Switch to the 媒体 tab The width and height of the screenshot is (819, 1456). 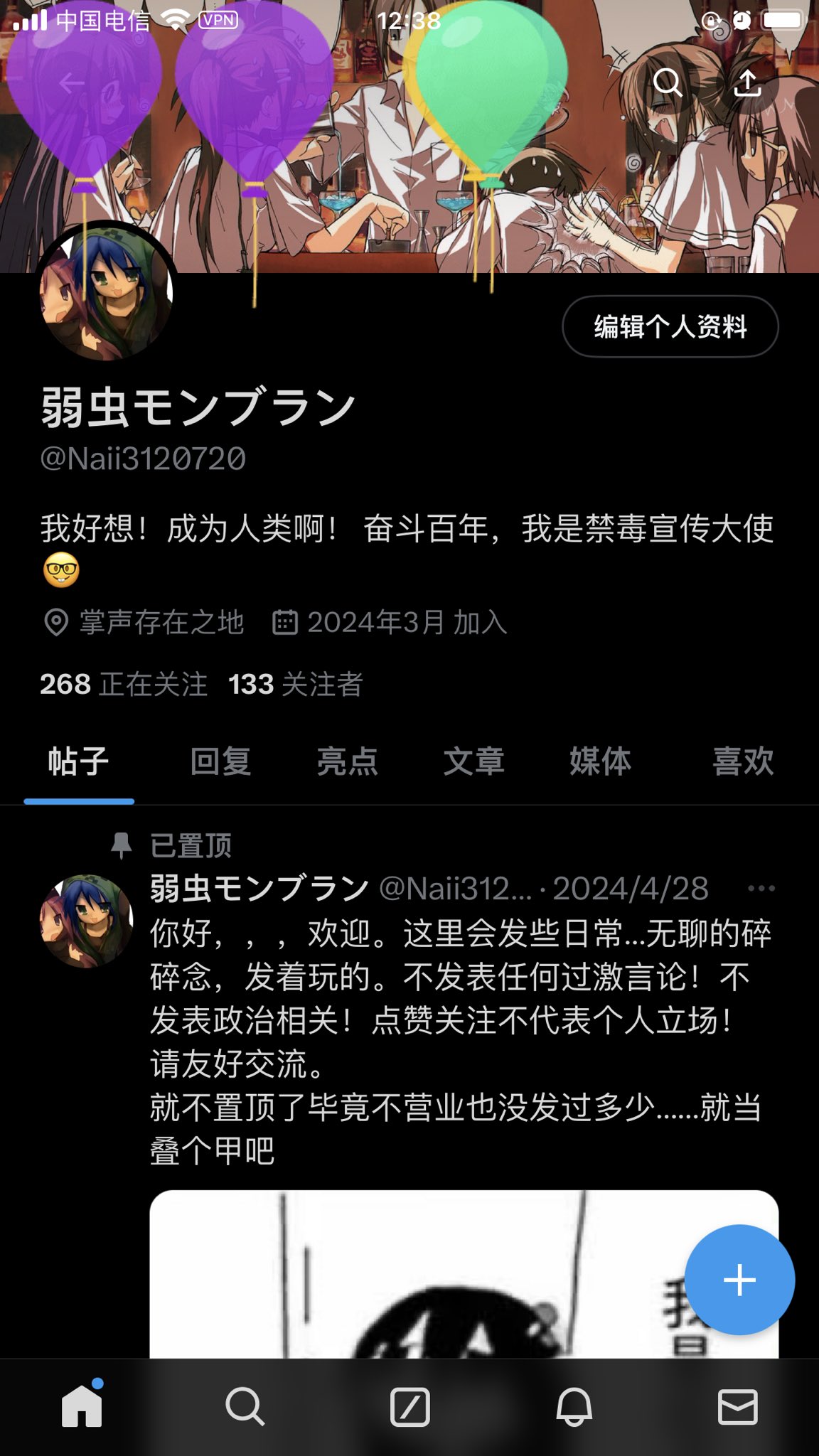coord(600,761)
